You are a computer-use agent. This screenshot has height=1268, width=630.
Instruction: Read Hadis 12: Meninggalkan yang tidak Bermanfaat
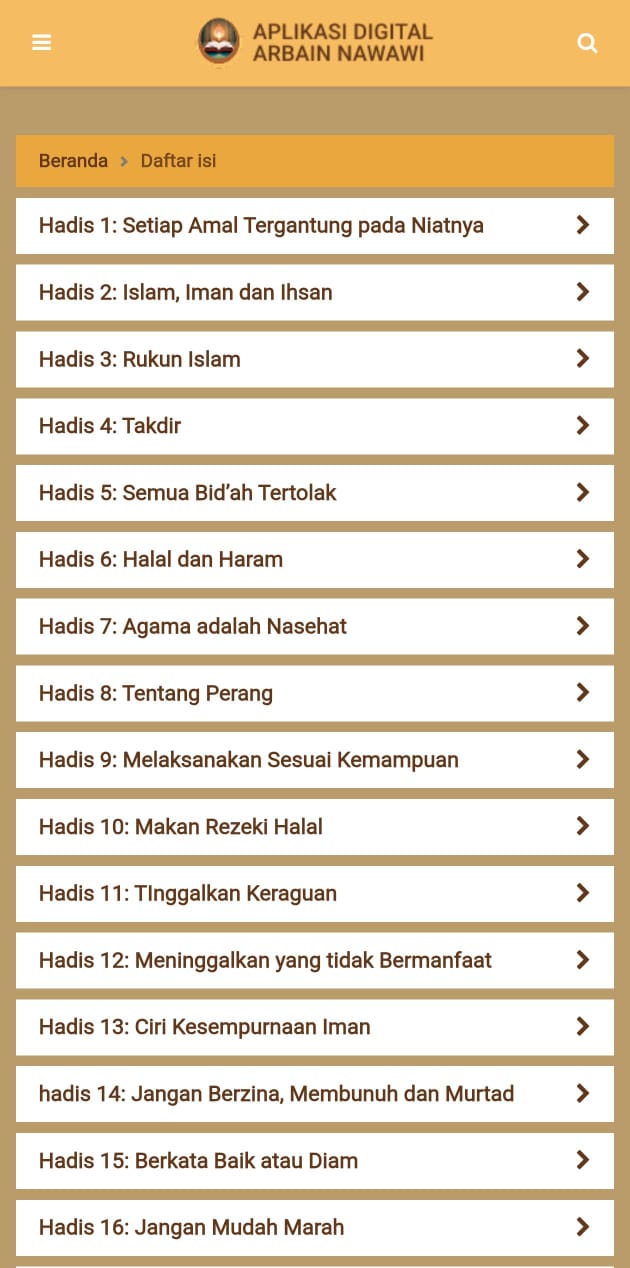click(314, 961)
